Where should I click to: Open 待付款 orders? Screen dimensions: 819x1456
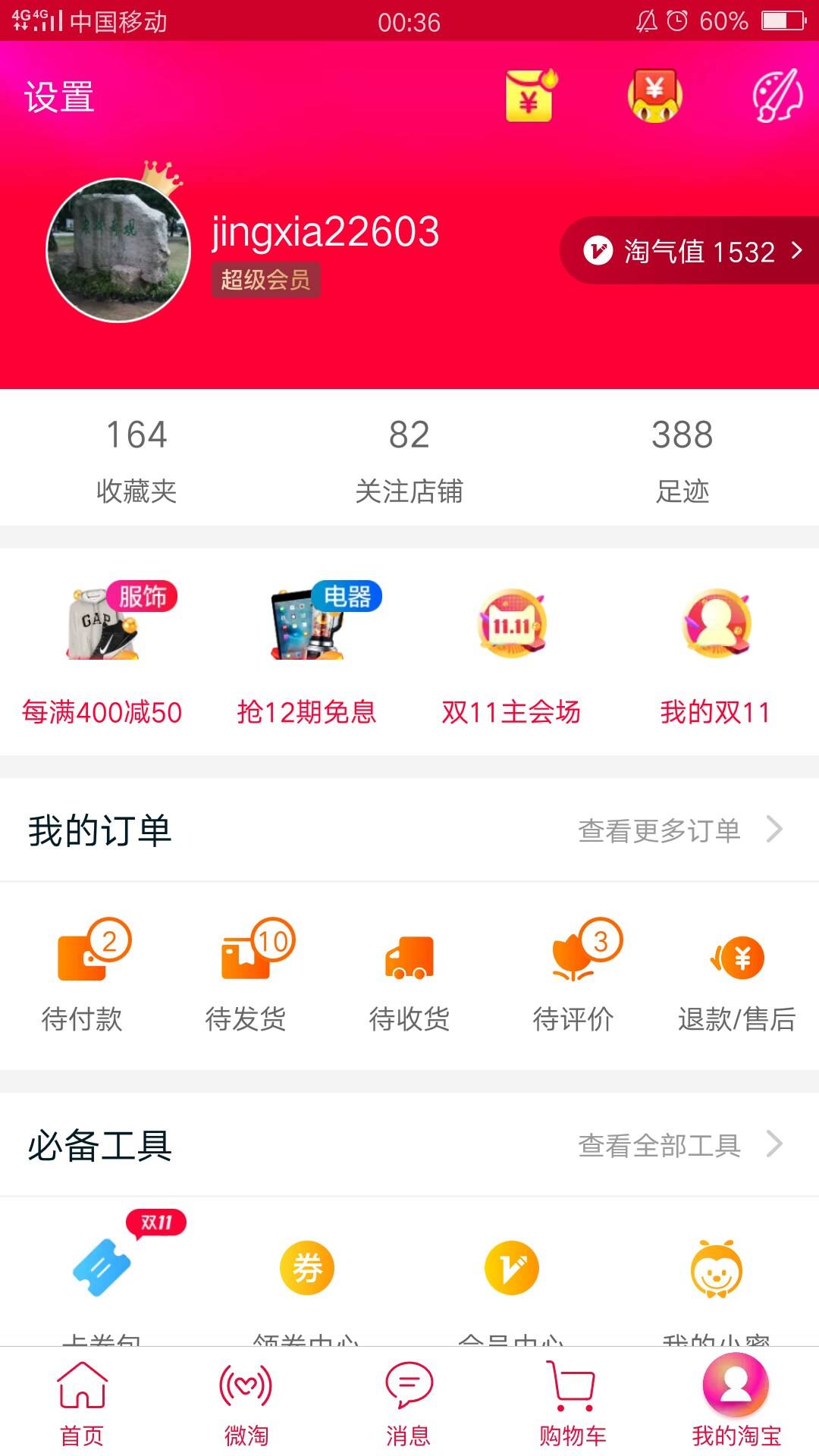point(82,978)
